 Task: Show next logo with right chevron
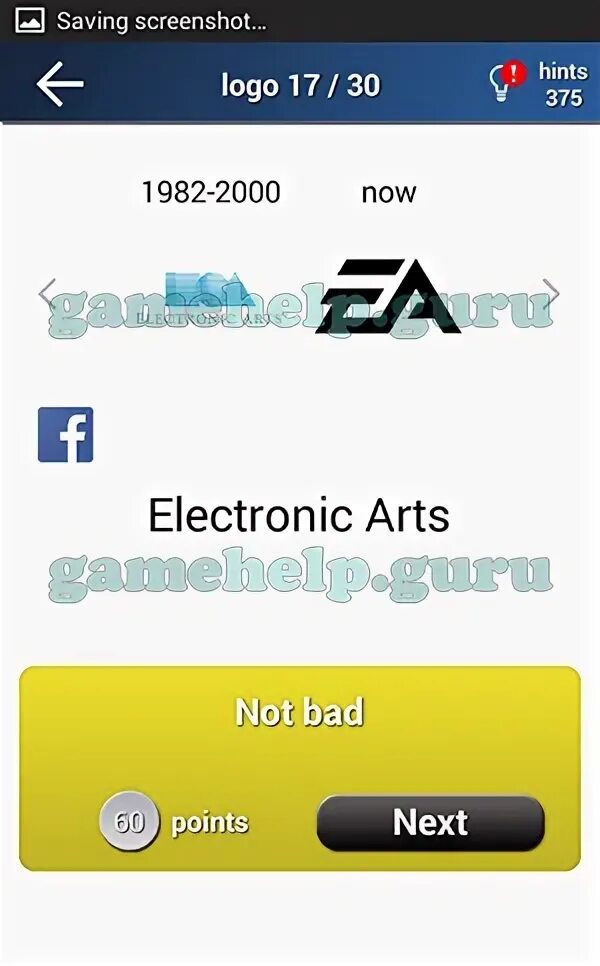[x=551, y=294]
